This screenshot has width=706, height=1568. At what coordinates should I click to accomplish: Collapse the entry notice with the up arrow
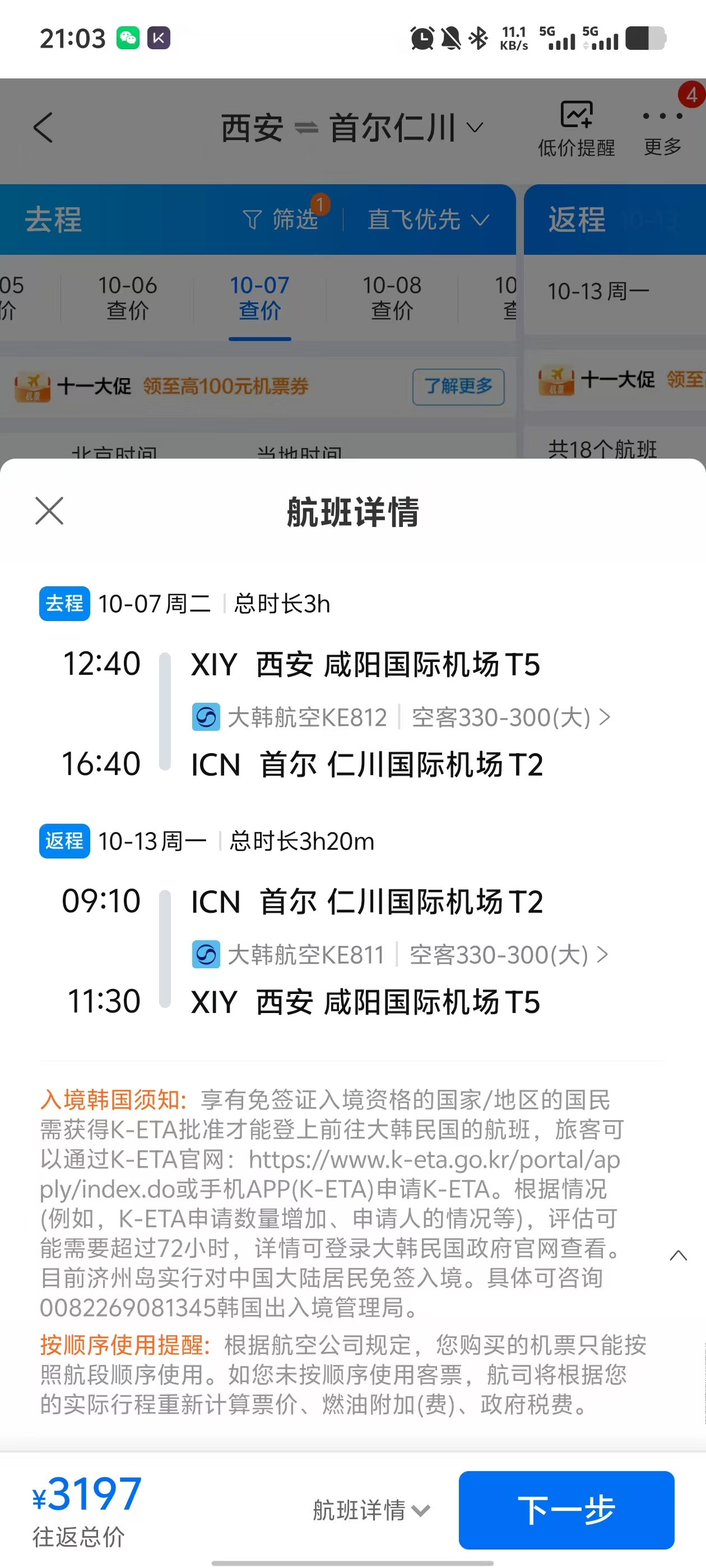point(678,1256)
